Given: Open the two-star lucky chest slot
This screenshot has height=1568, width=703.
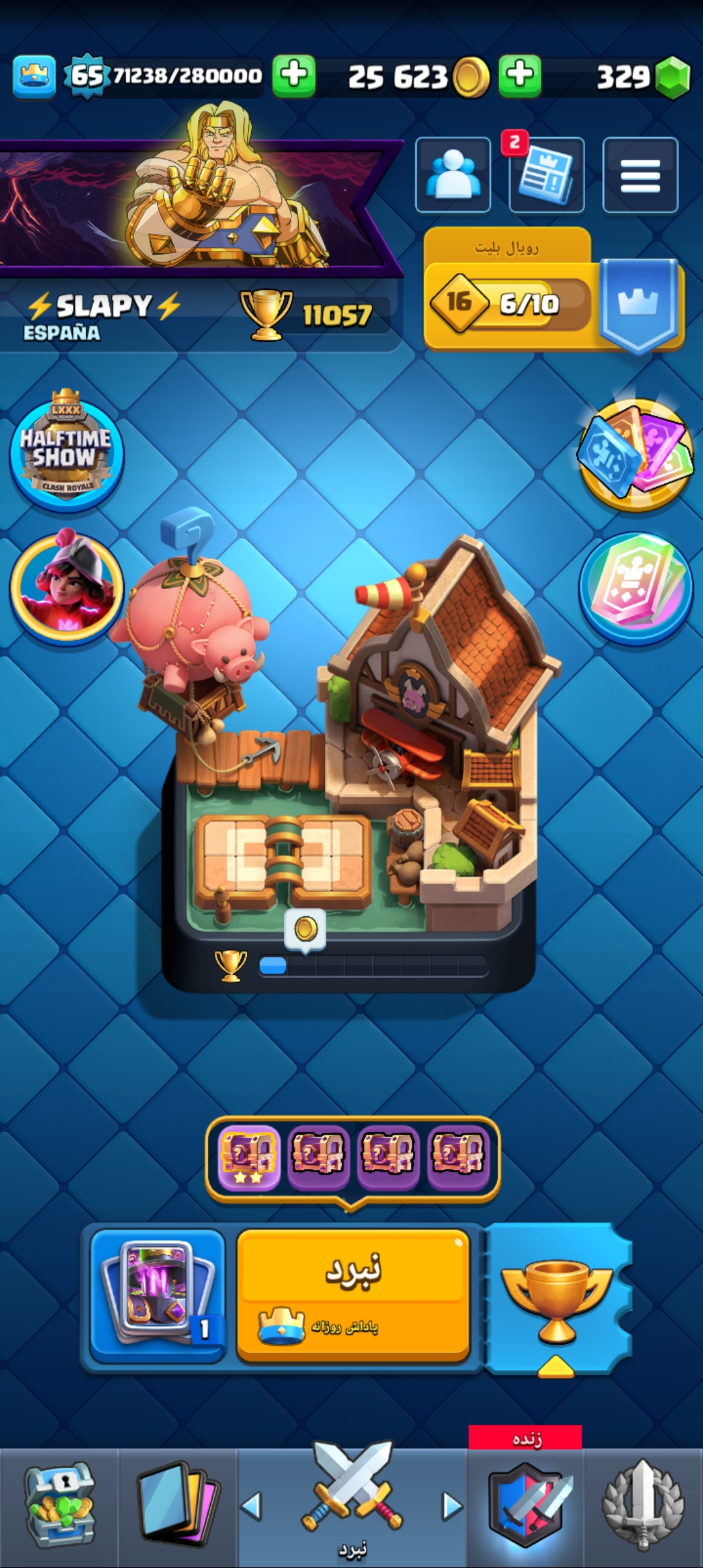Looking at the screenshot, I should coord(248,1158).
